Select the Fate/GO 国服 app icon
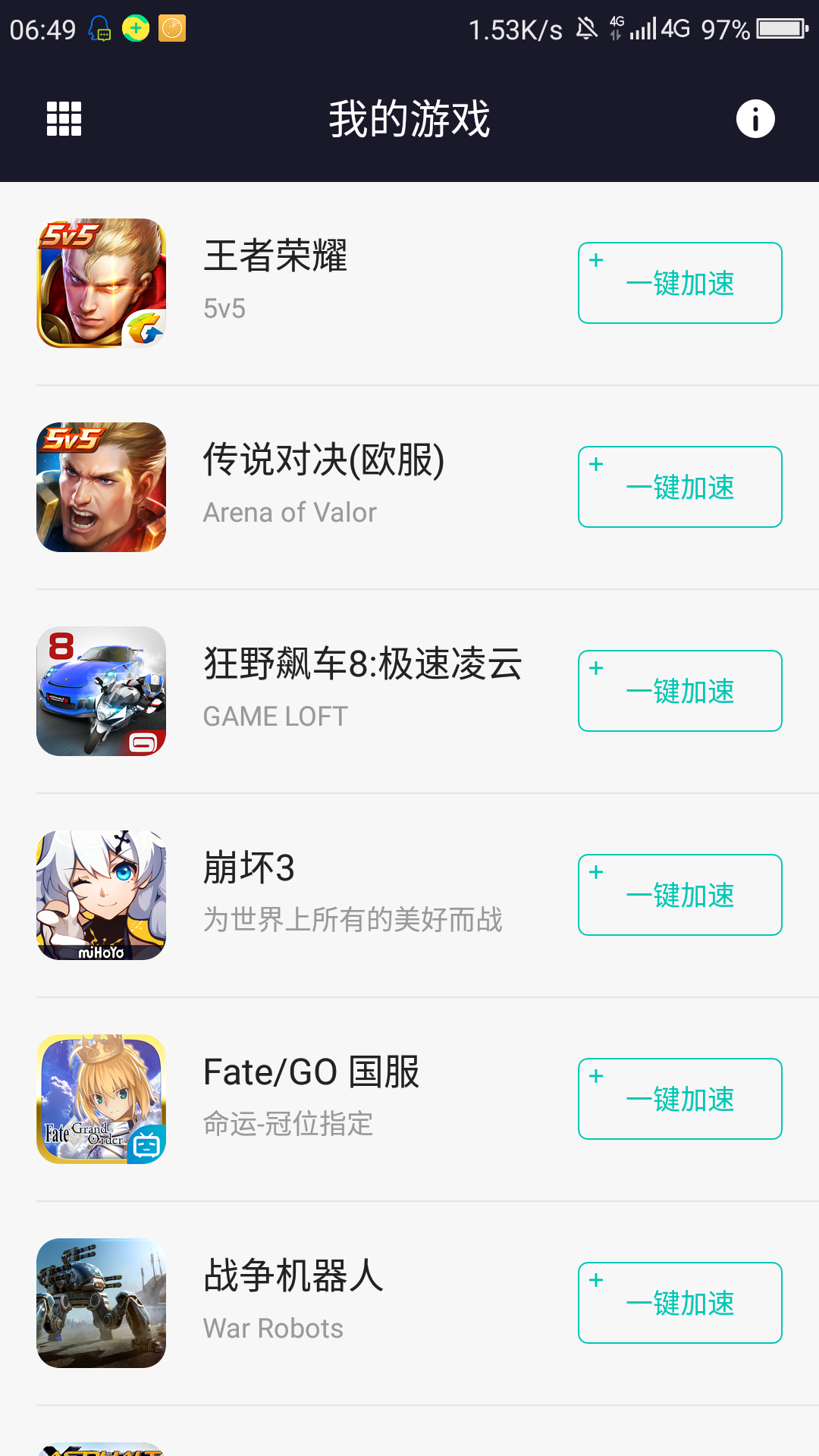The height and width of the screenshot is (1456, 819). click(101, 1099)
